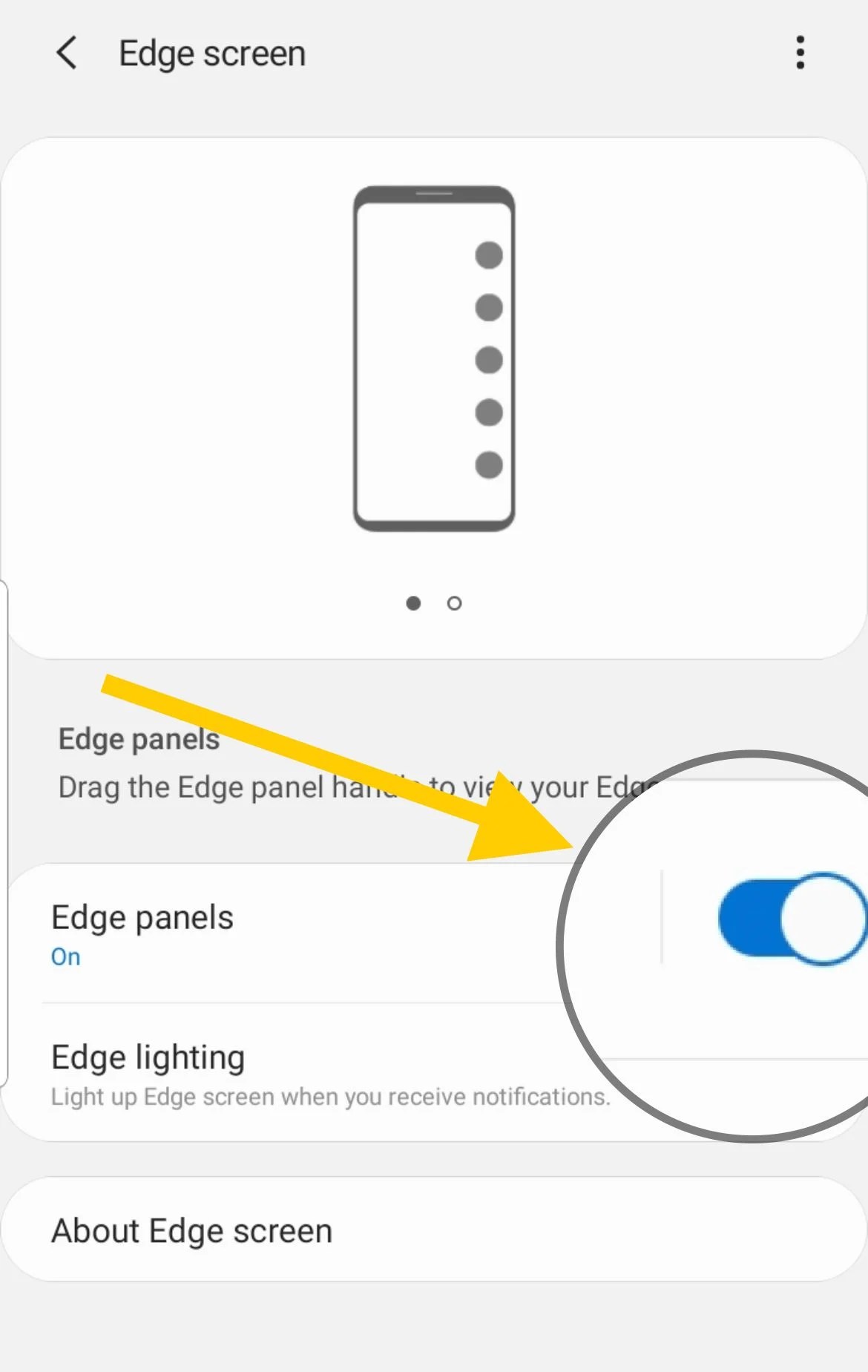868x1372 pixels.
Task: Tap the second circle on the edge preview
Action: [488, 306]
